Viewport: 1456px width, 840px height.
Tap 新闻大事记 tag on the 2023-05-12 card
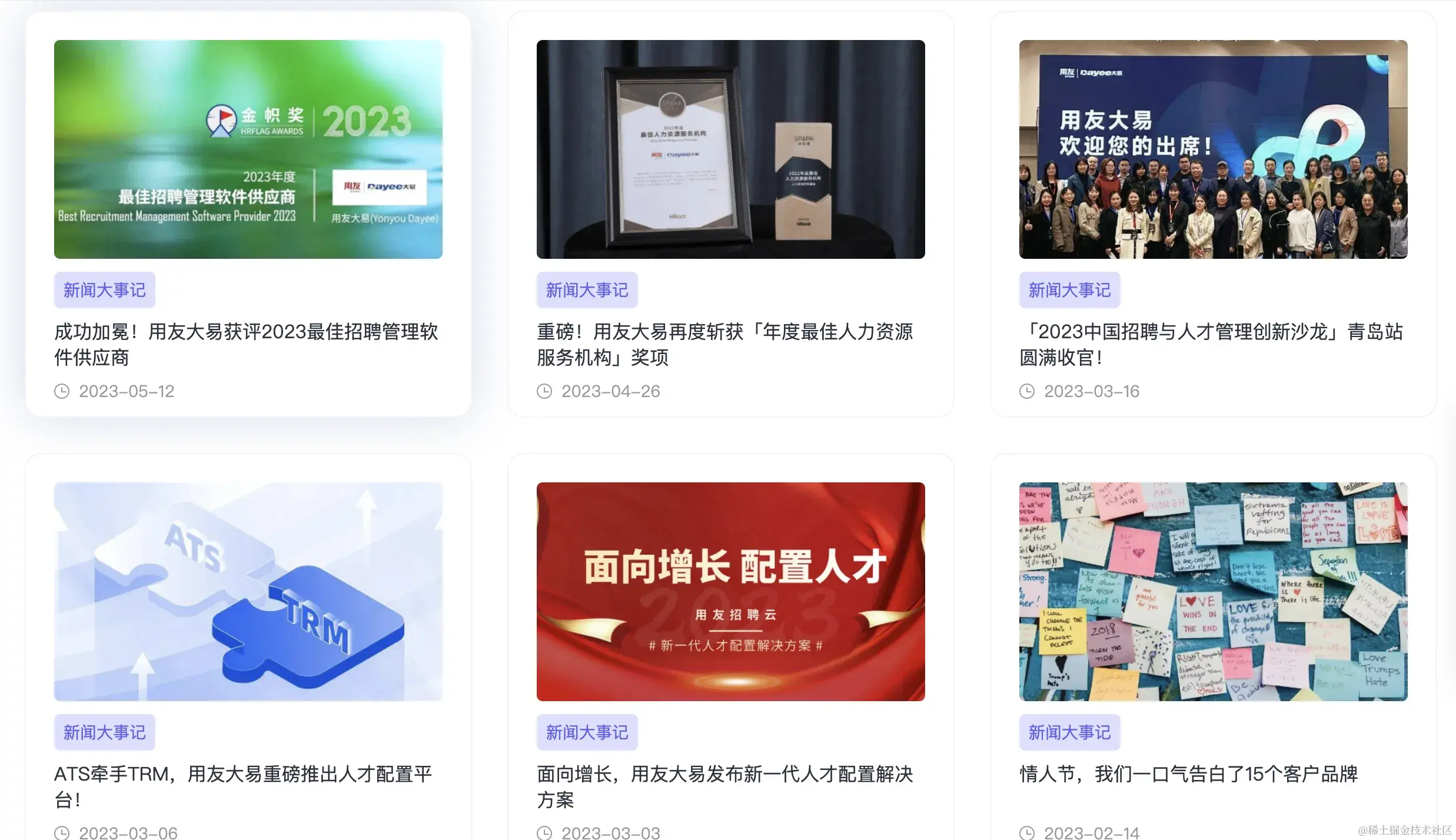pyautogui.click(x=104, y=290)
